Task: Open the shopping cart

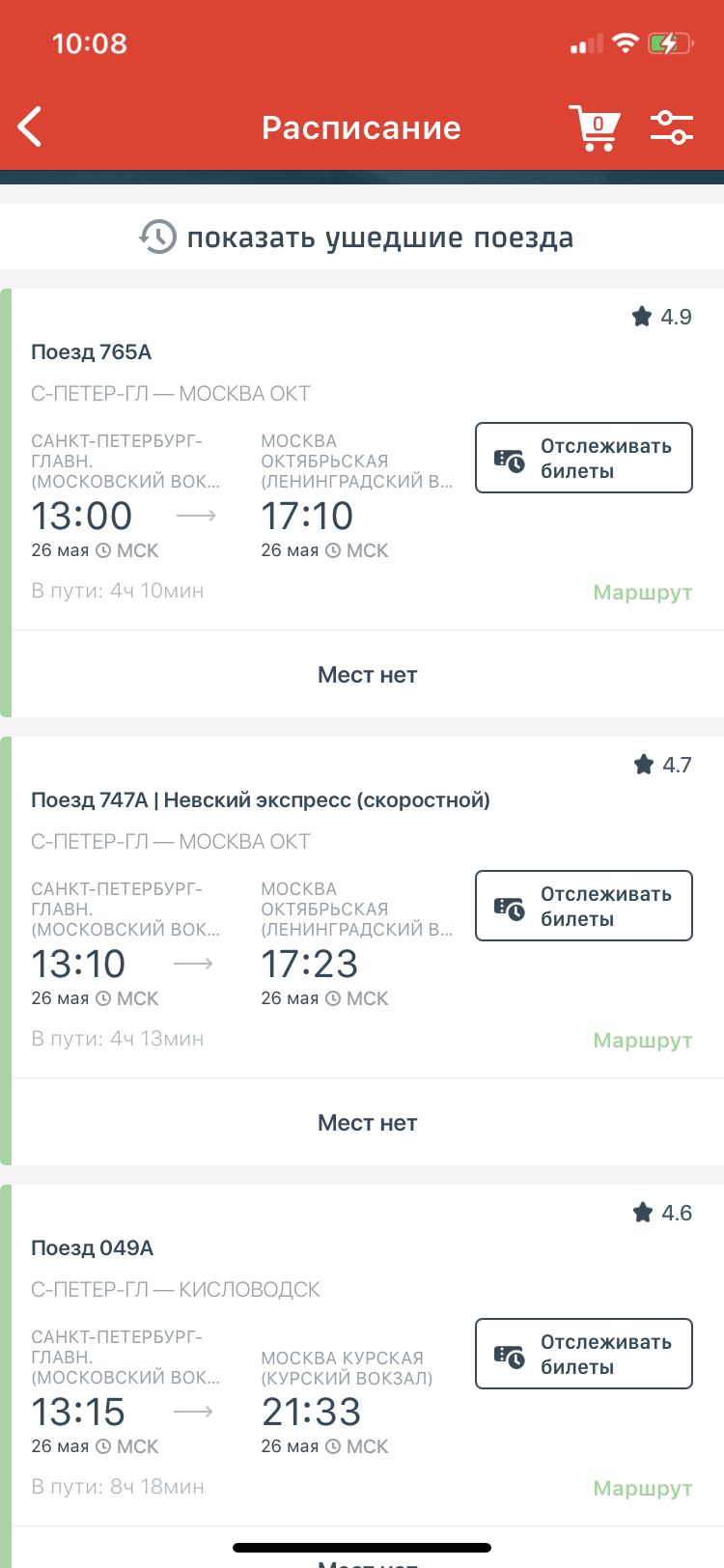Action: click(x=594, y=127)
